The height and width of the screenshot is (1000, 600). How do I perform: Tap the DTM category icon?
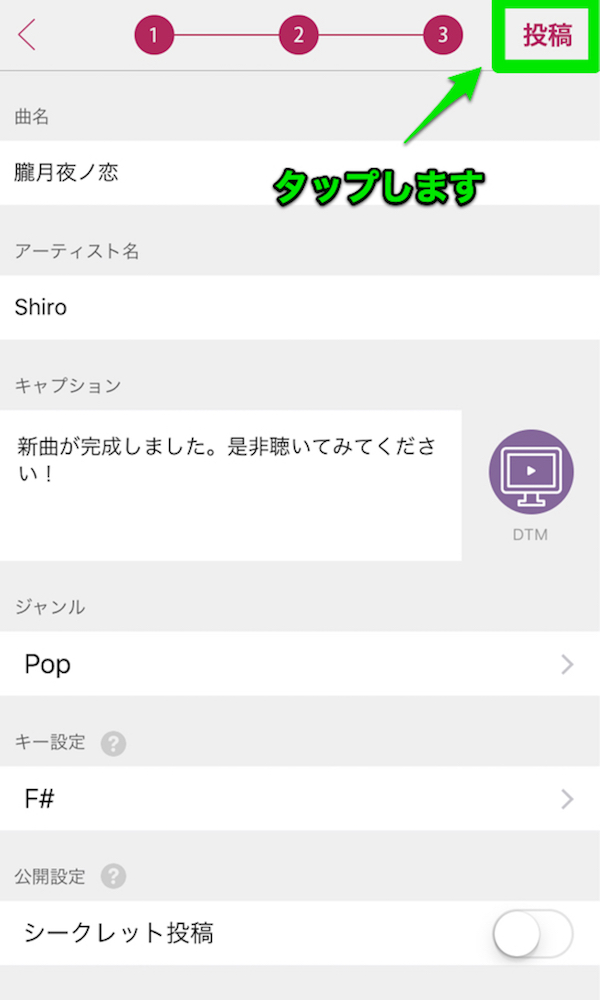pyautogui.click(x=531, y=472)
